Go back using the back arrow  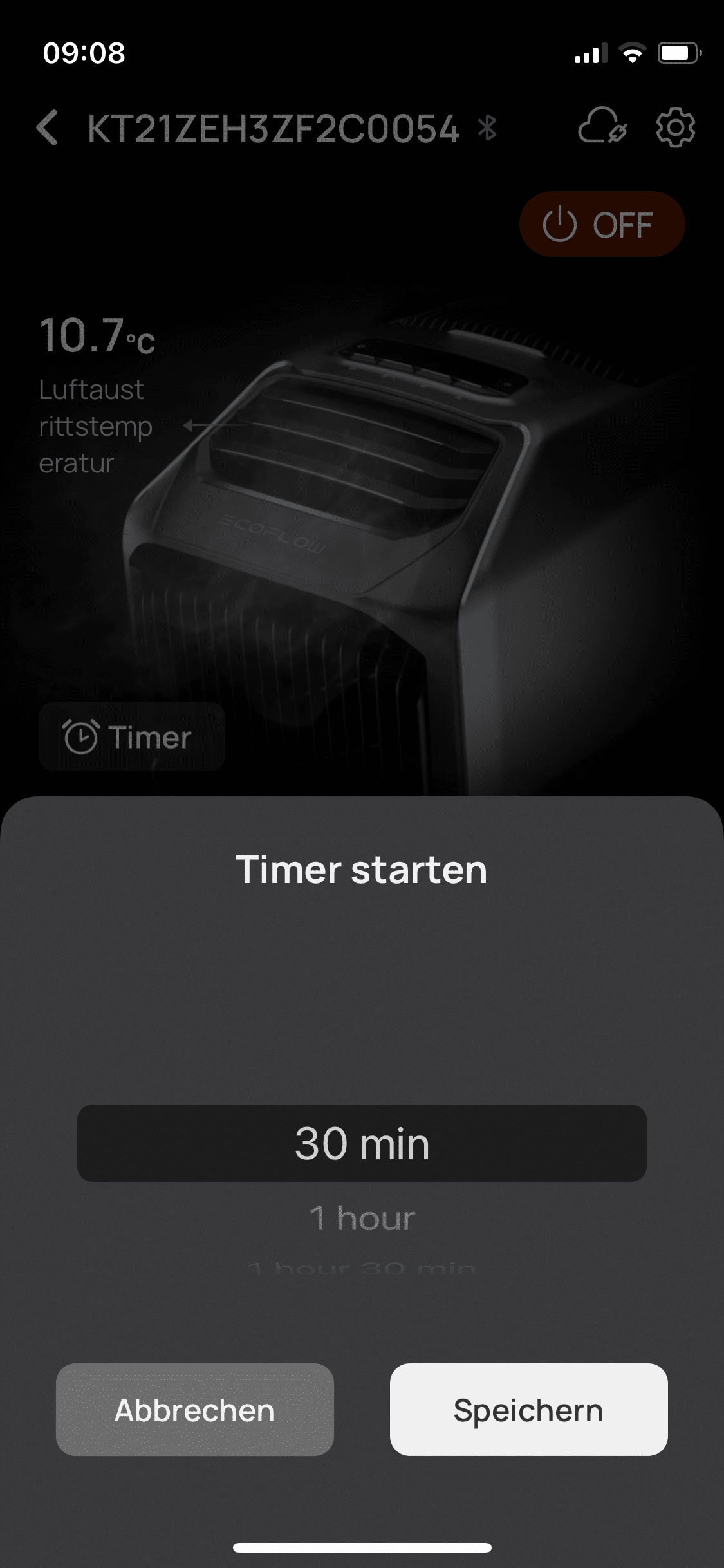[x=48, y=127]
